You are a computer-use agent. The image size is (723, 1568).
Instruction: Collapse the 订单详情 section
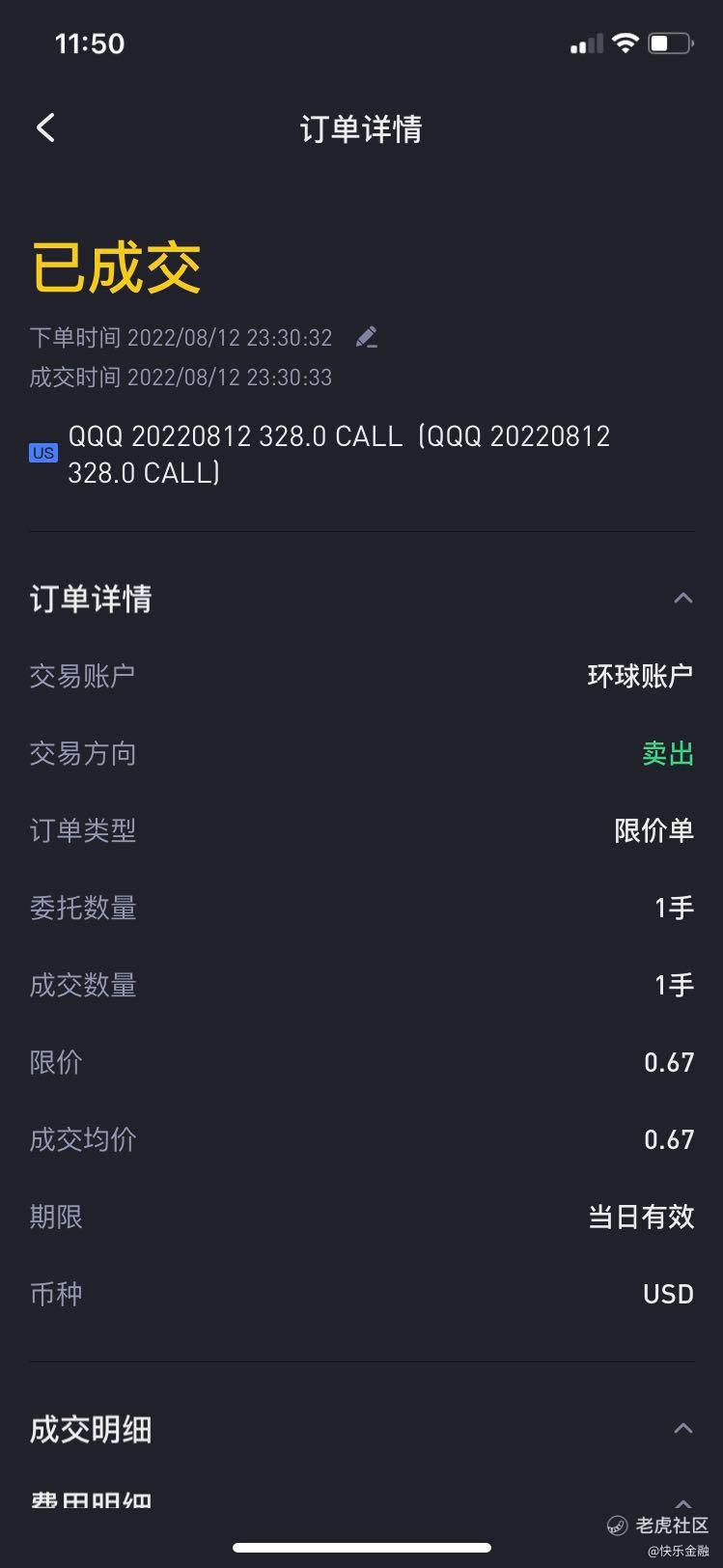(682, 599)
